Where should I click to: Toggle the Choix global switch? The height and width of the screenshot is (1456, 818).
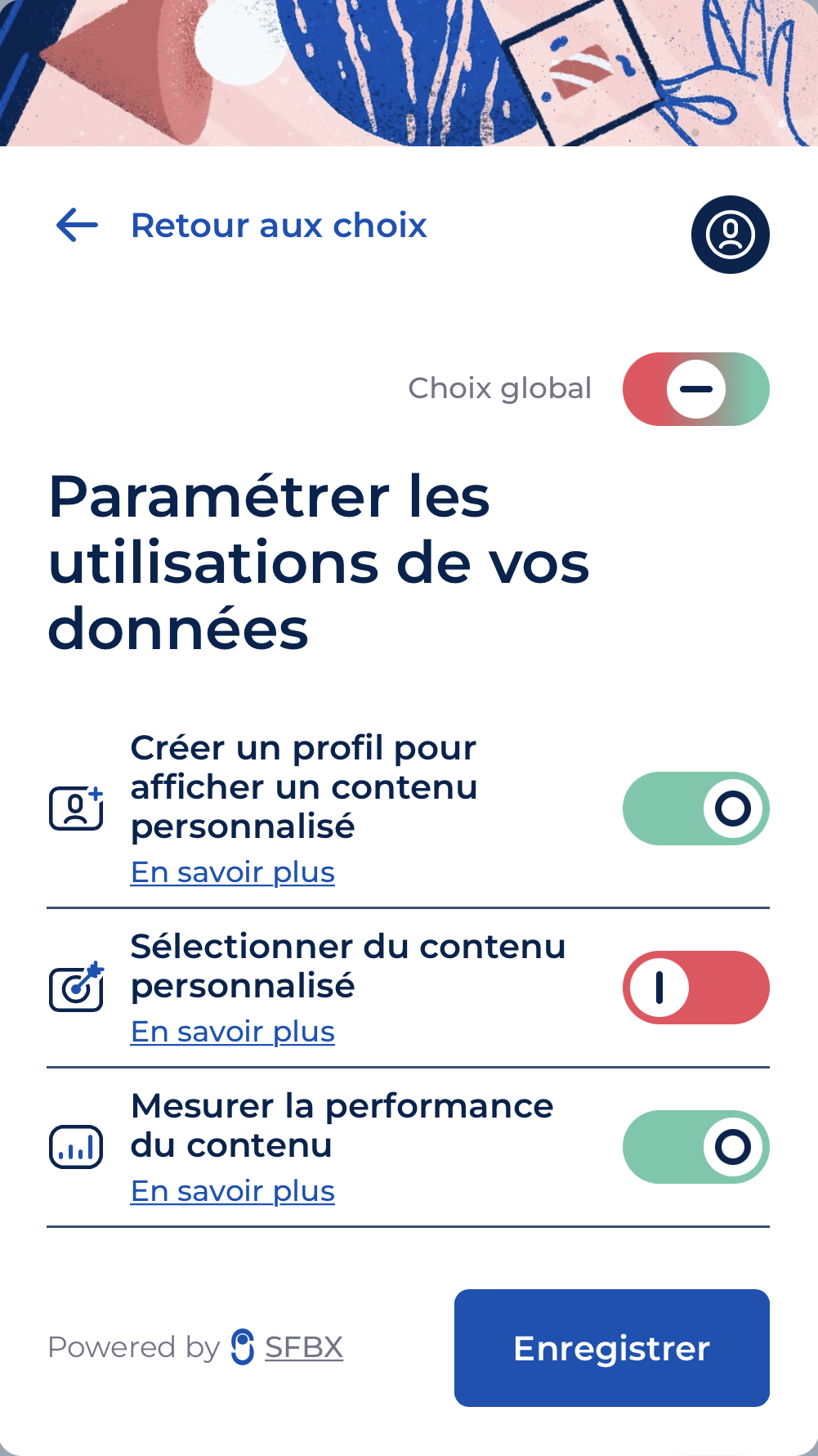pos(695,388)
